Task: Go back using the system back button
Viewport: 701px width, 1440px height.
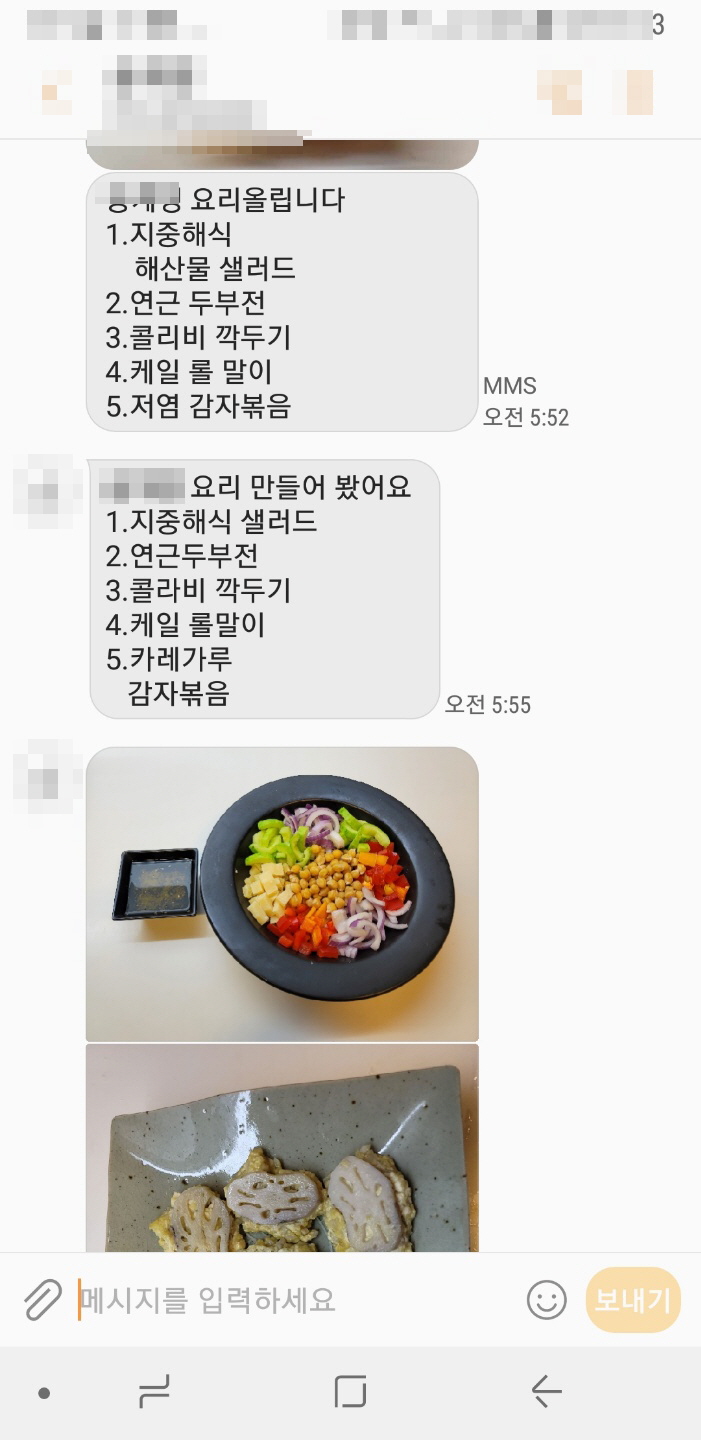Action: 546,1391
